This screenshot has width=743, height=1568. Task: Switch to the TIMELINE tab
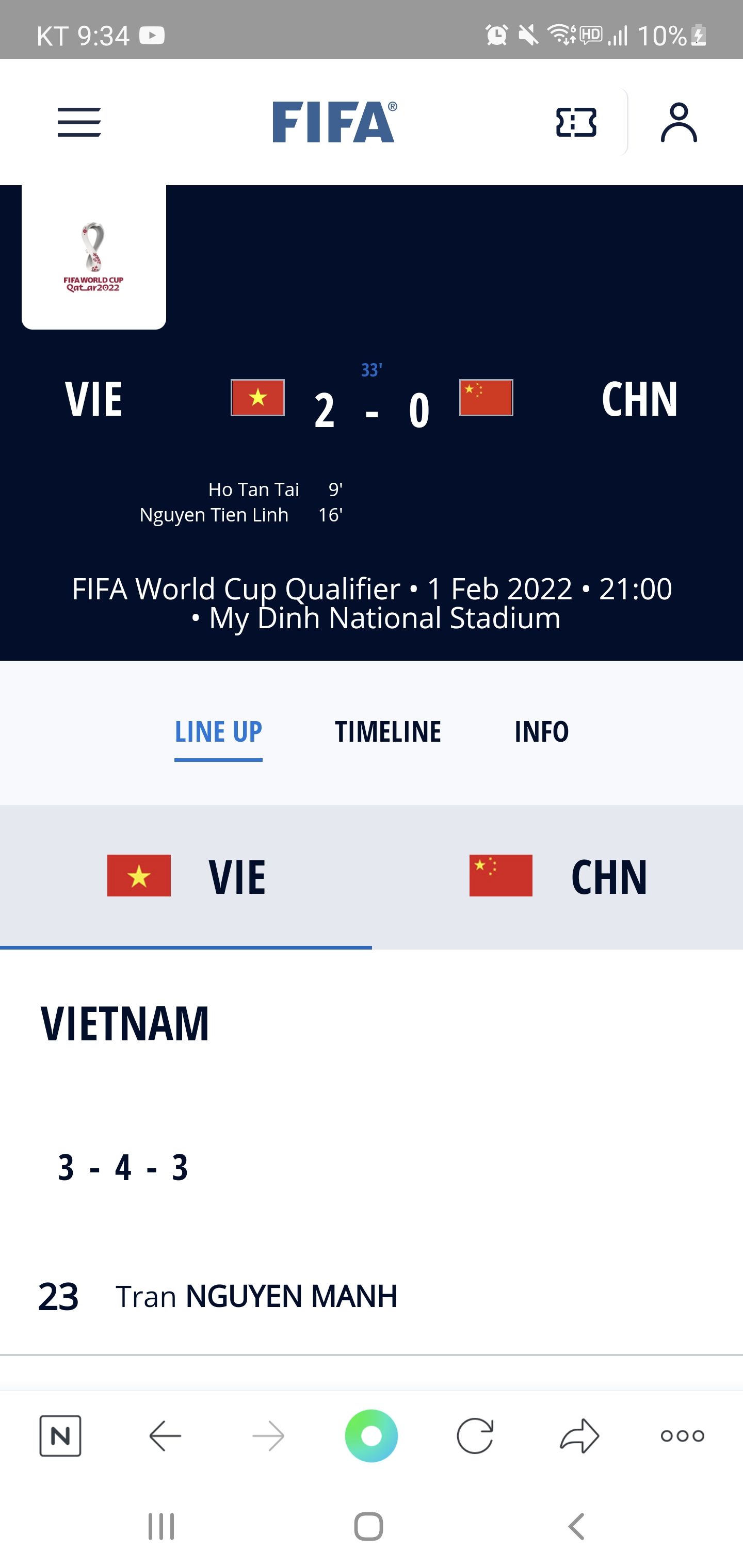click(388, 732)
